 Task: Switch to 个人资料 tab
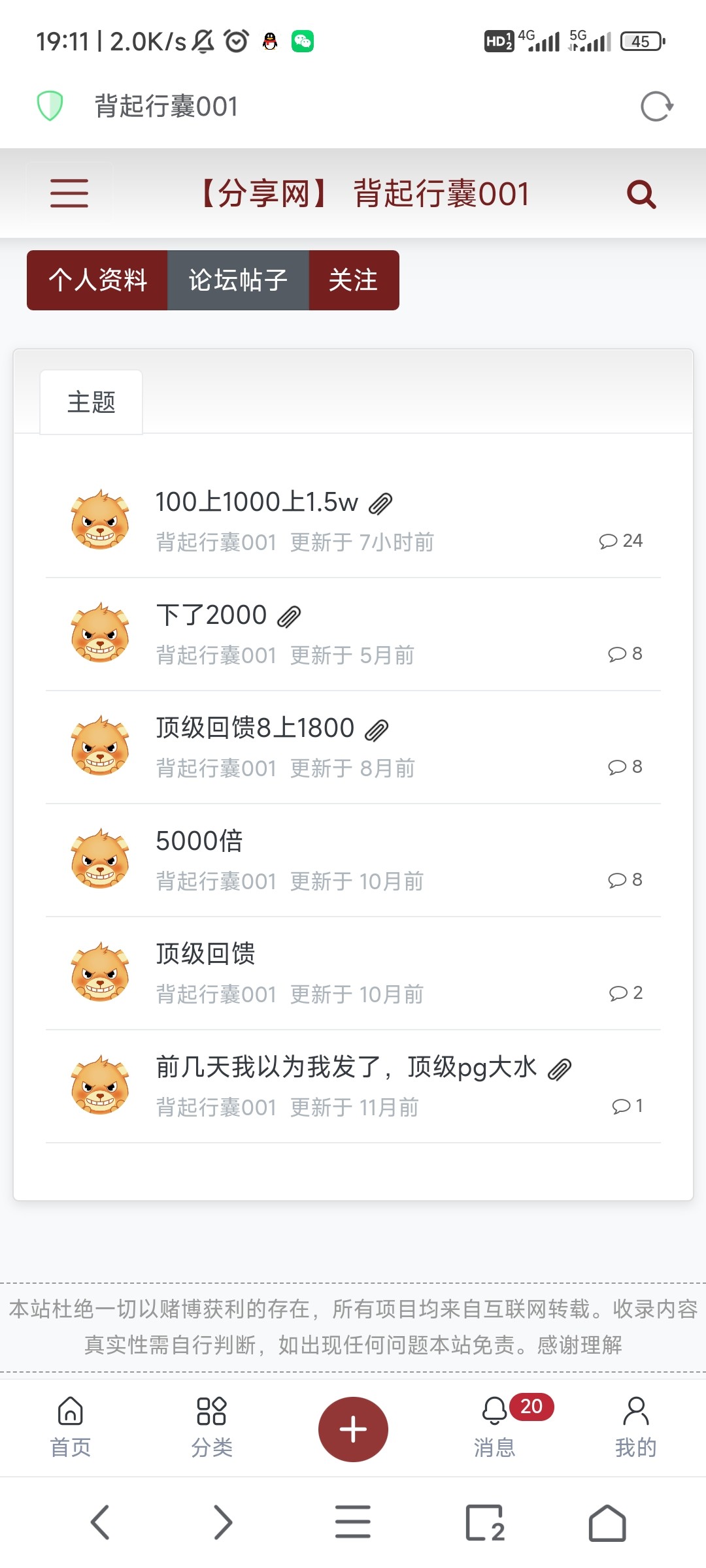[x=97, y=280]
